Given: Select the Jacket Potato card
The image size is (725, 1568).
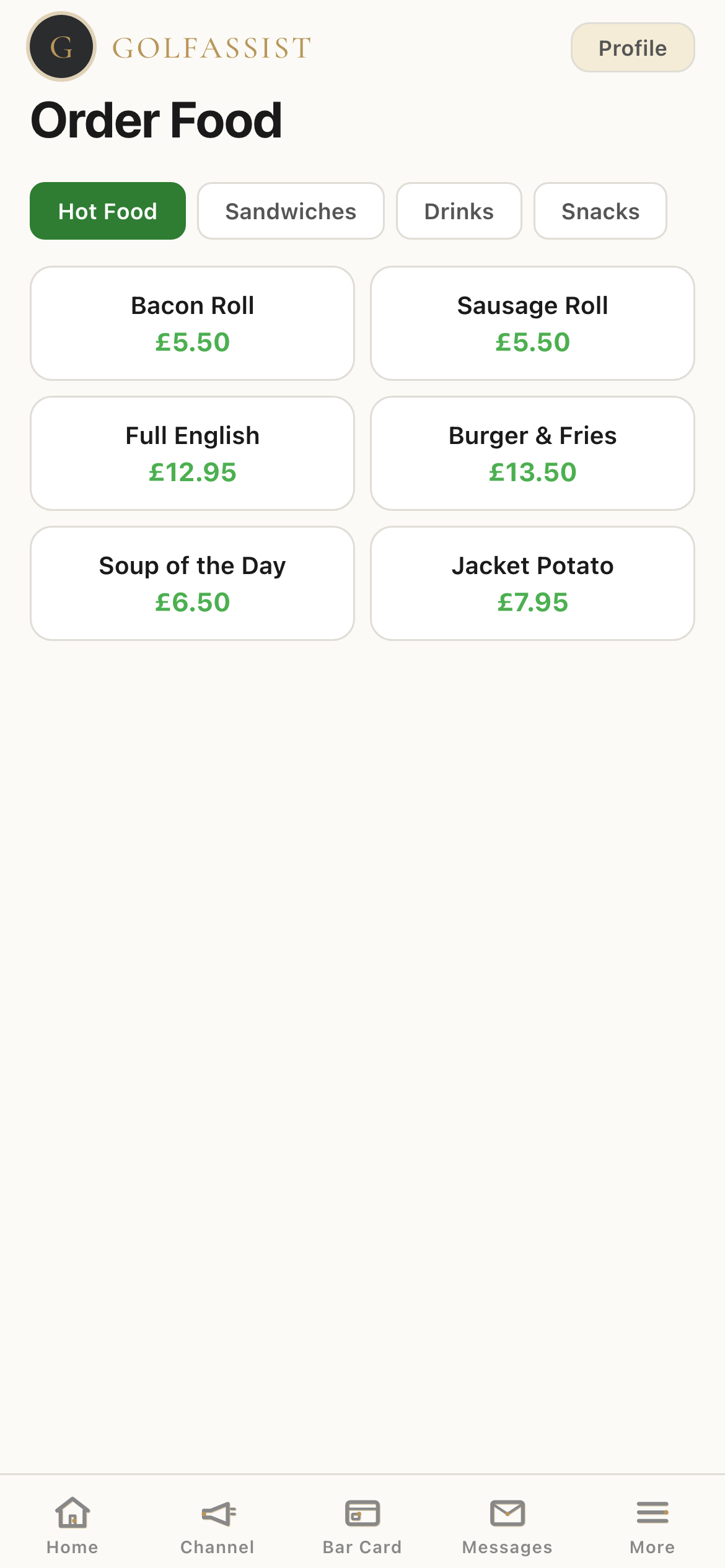Looking at the screenshot, I should click(533, 582).
